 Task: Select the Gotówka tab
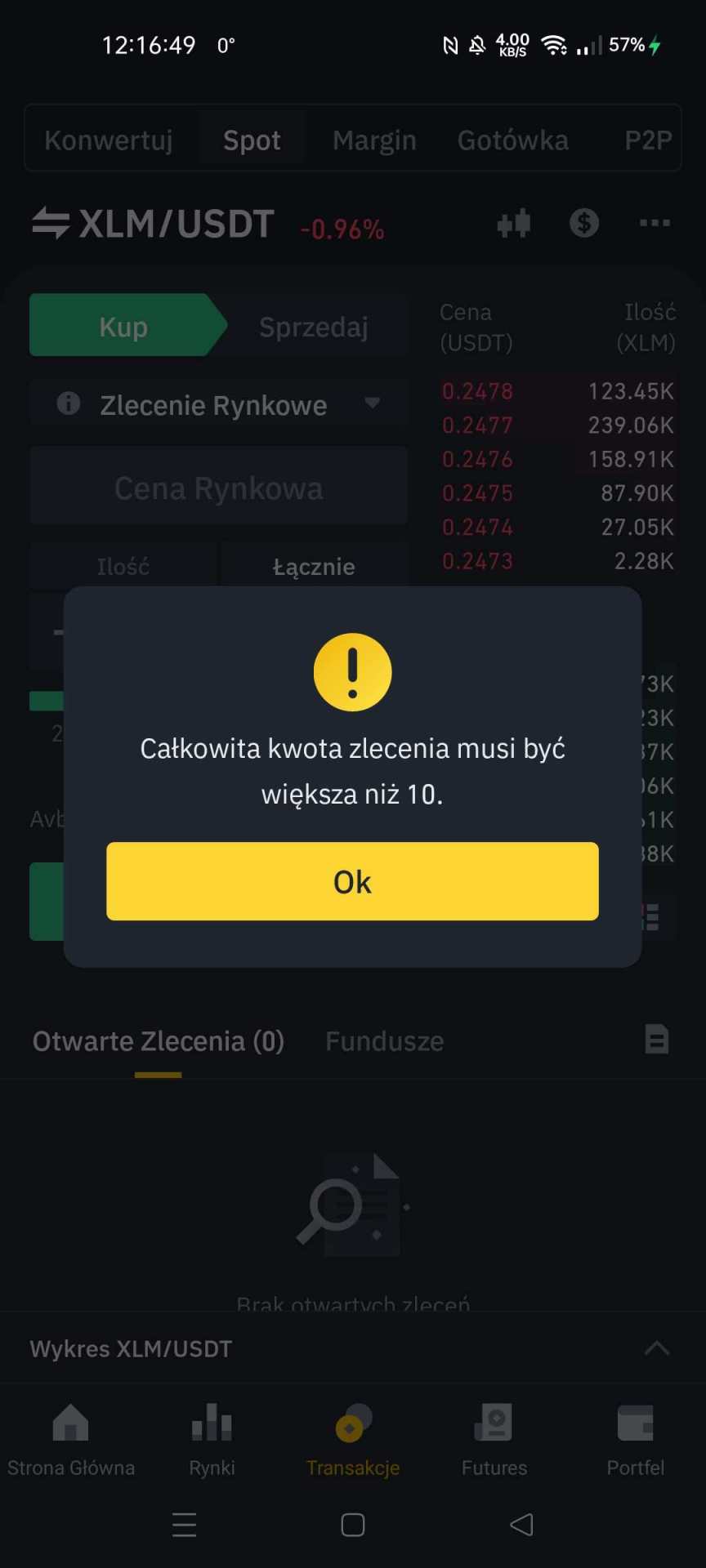click(512, 140)
